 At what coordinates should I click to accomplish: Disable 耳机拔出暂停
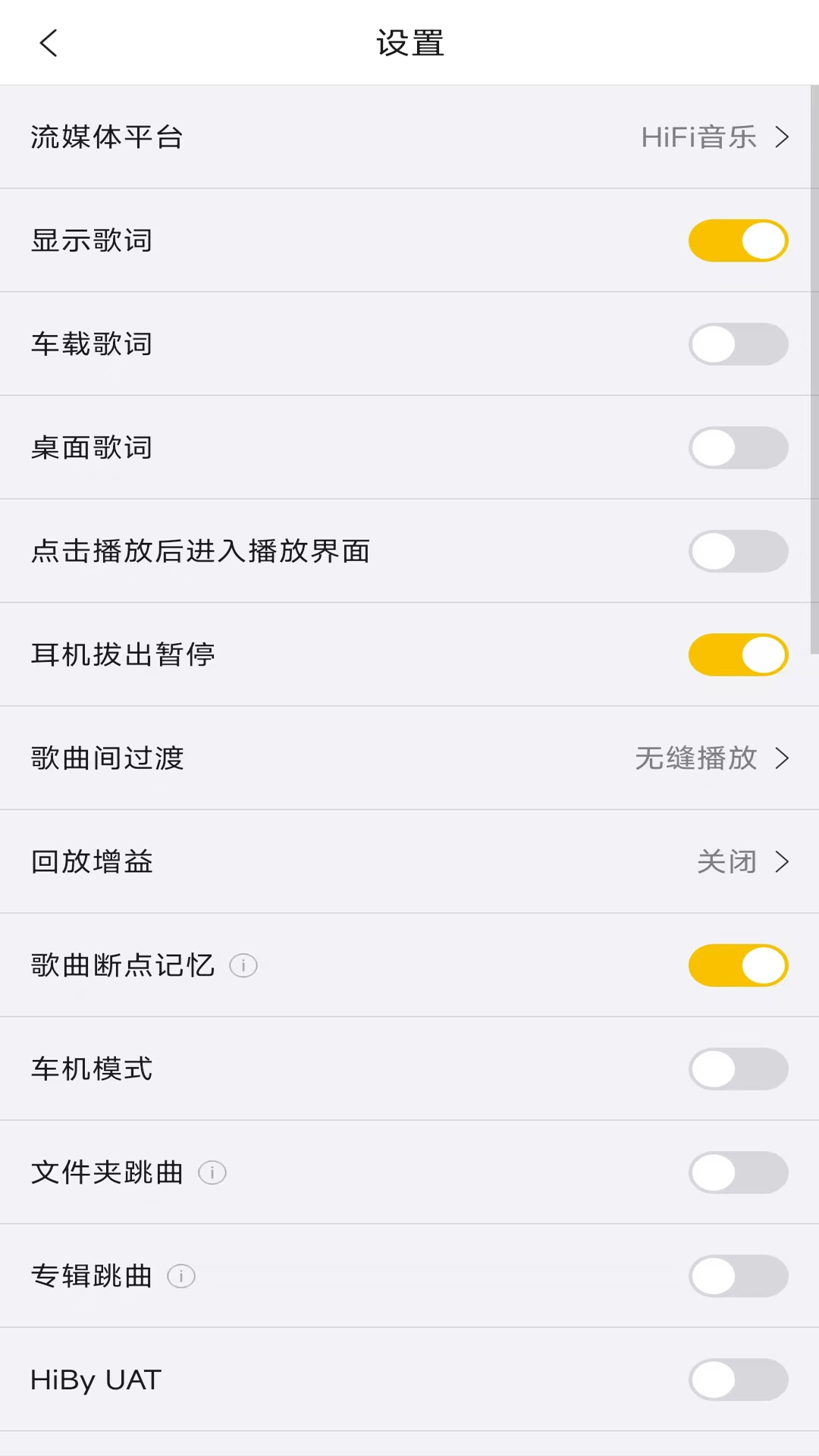(x=738, y=655)
